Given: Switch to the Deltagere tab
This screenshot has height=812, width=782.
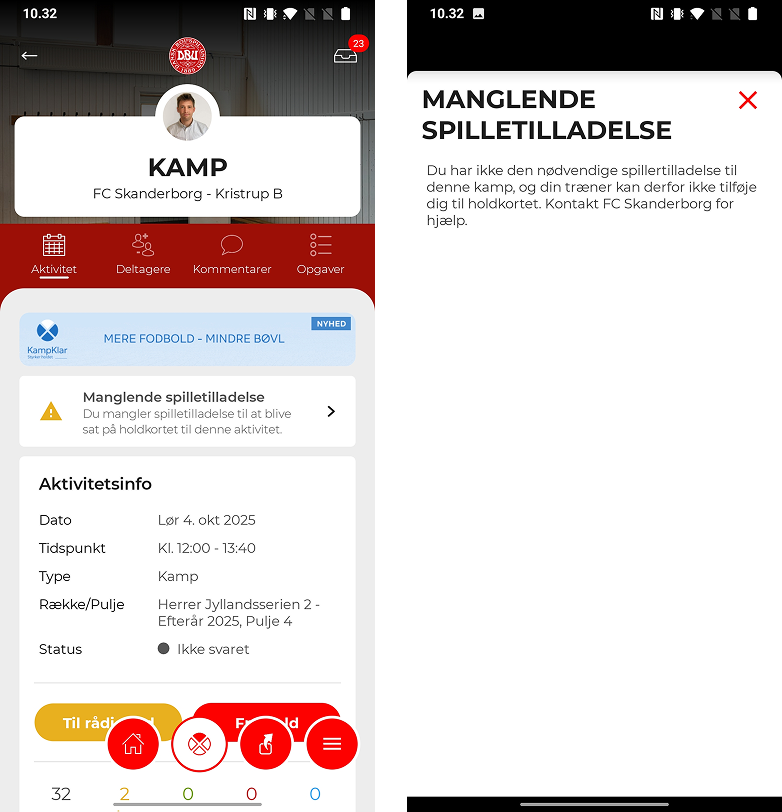Looking at the screenshot, I should click(x=143, y=254).
